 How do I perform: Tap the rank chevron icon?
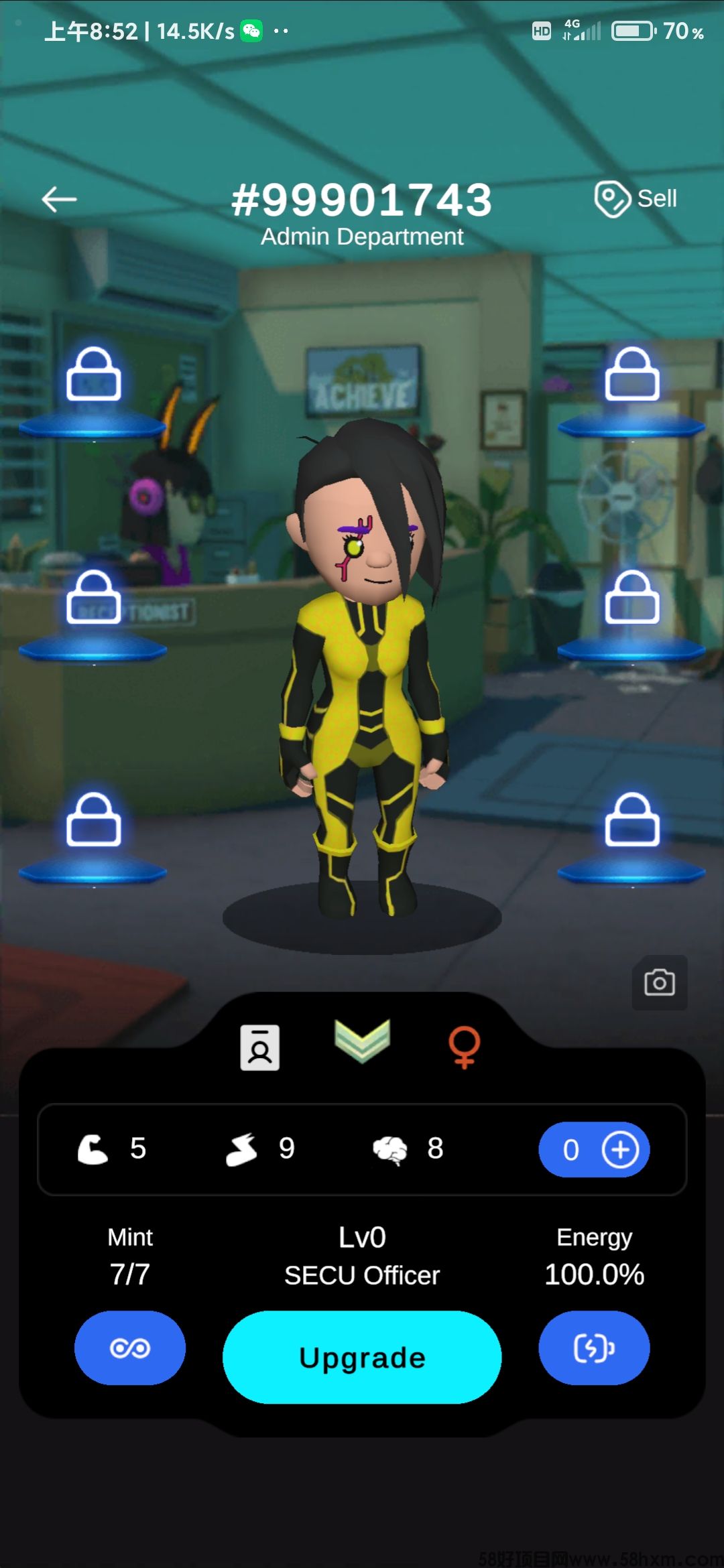tap(362, 1041)
